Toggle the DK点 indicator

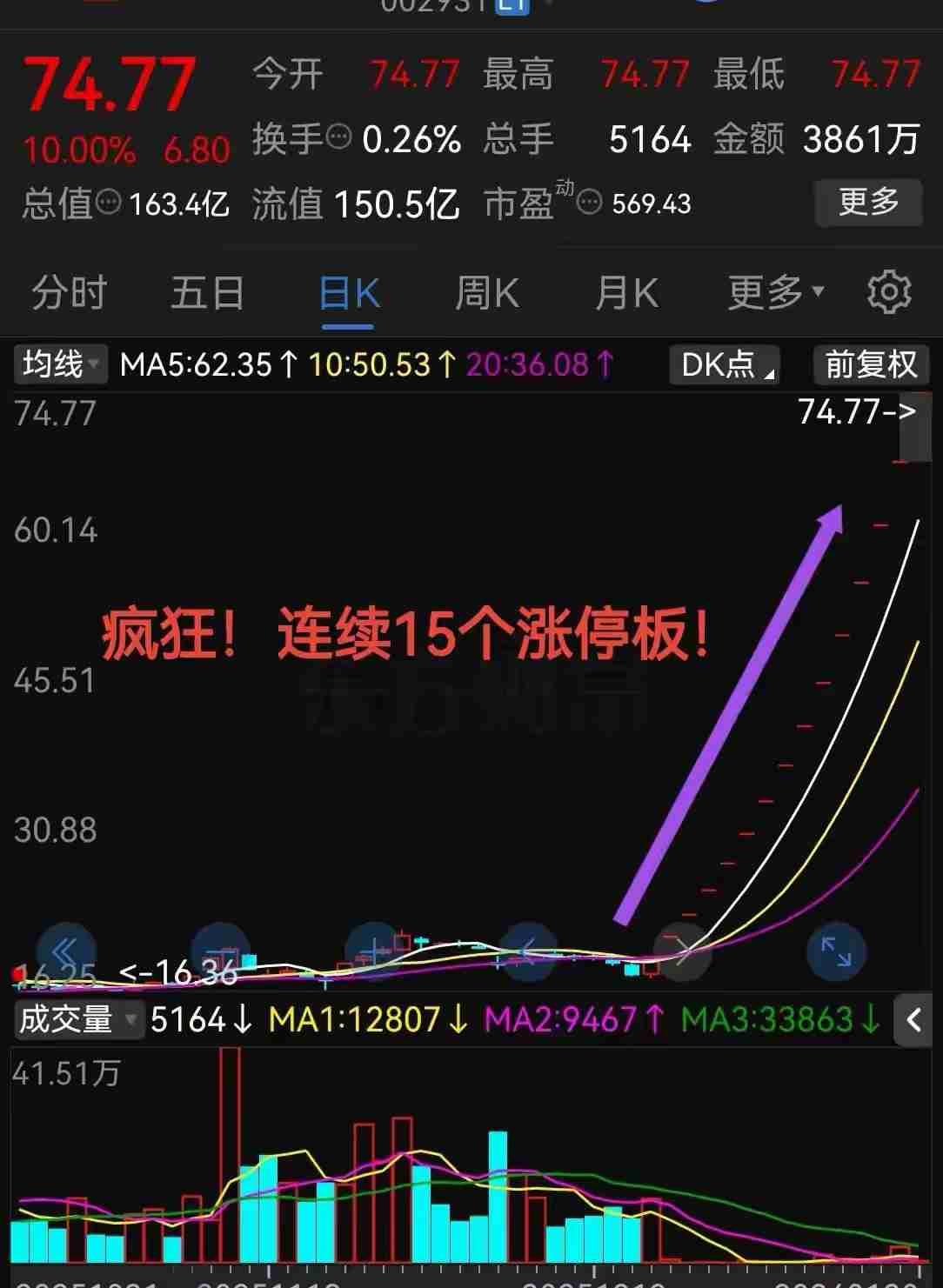pyautogui.click(x=724, y=364)
